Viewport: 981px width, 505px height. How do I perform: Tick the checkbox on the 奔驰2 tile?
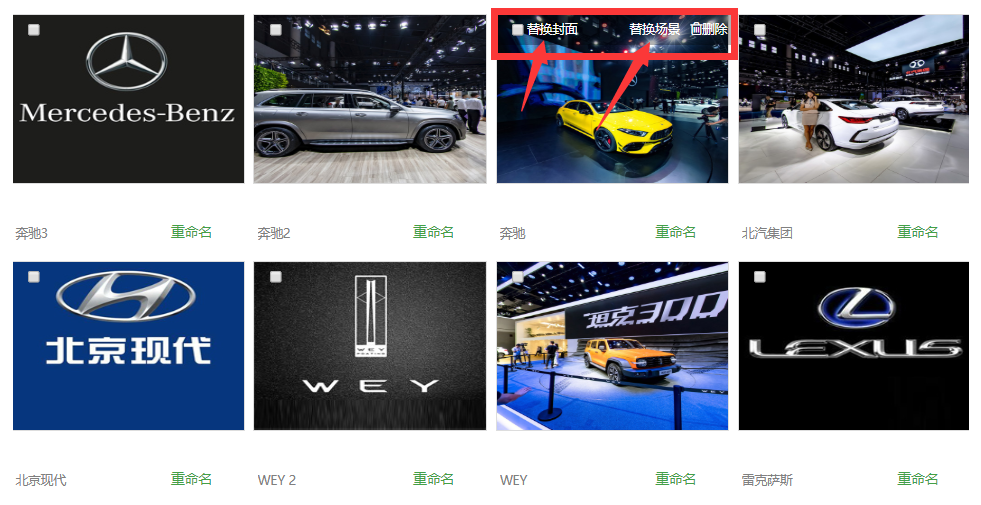pos(276,30)
